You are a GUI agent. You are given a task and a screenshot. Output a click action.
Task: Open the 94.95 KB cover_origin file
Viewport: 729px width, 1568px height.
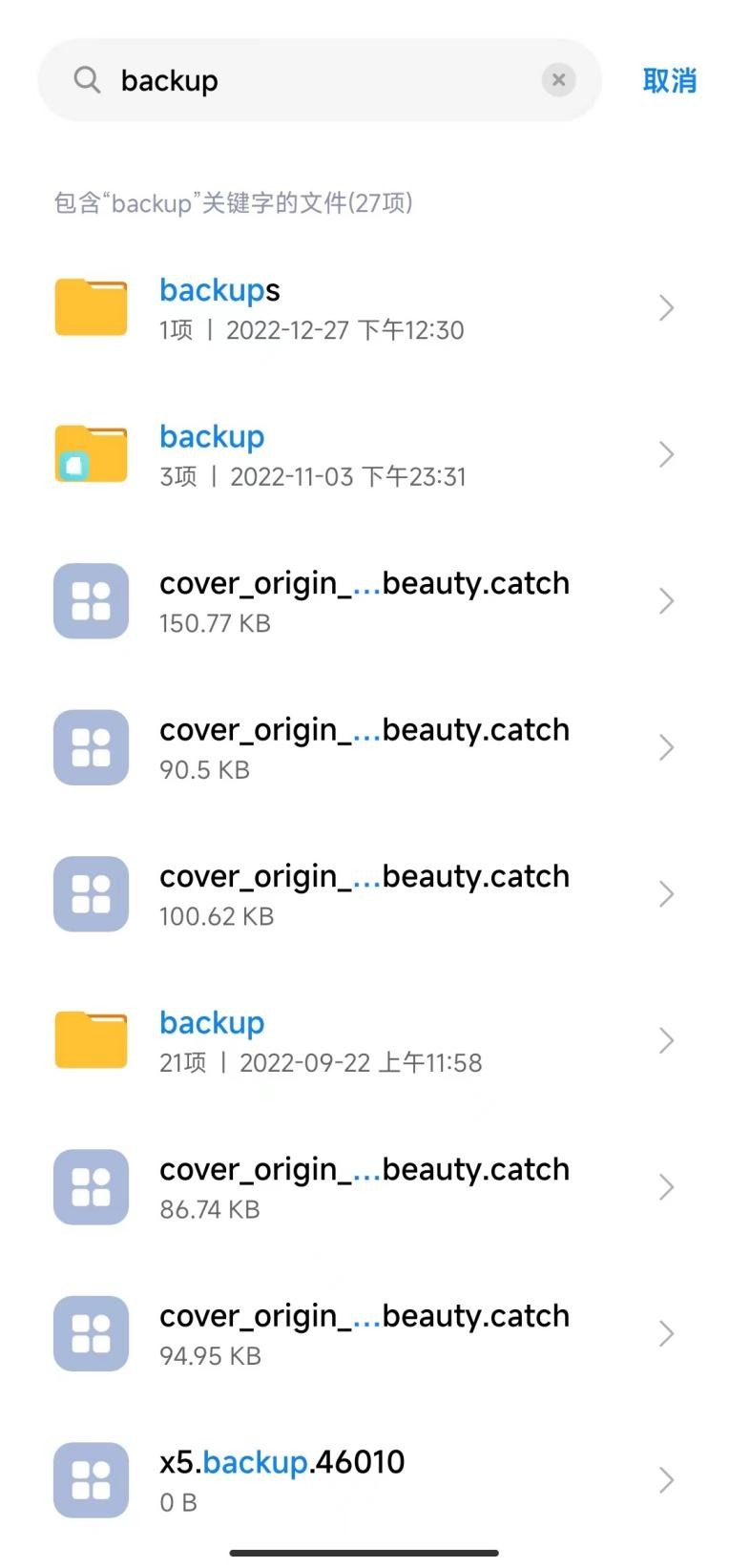point(363,1333)
